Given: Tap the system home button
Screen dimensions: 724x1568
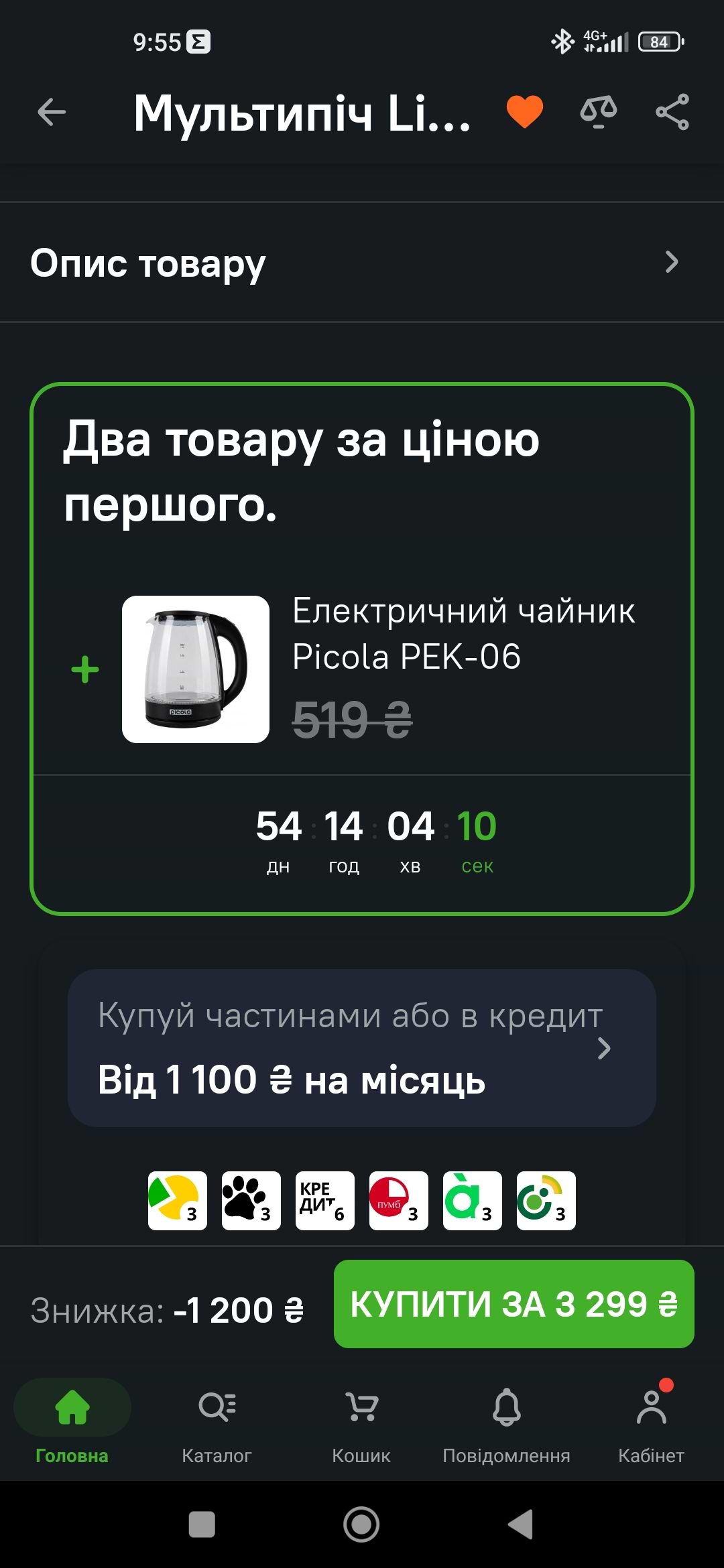Looking at the screenshot, I should click(x=362, y=1525).
